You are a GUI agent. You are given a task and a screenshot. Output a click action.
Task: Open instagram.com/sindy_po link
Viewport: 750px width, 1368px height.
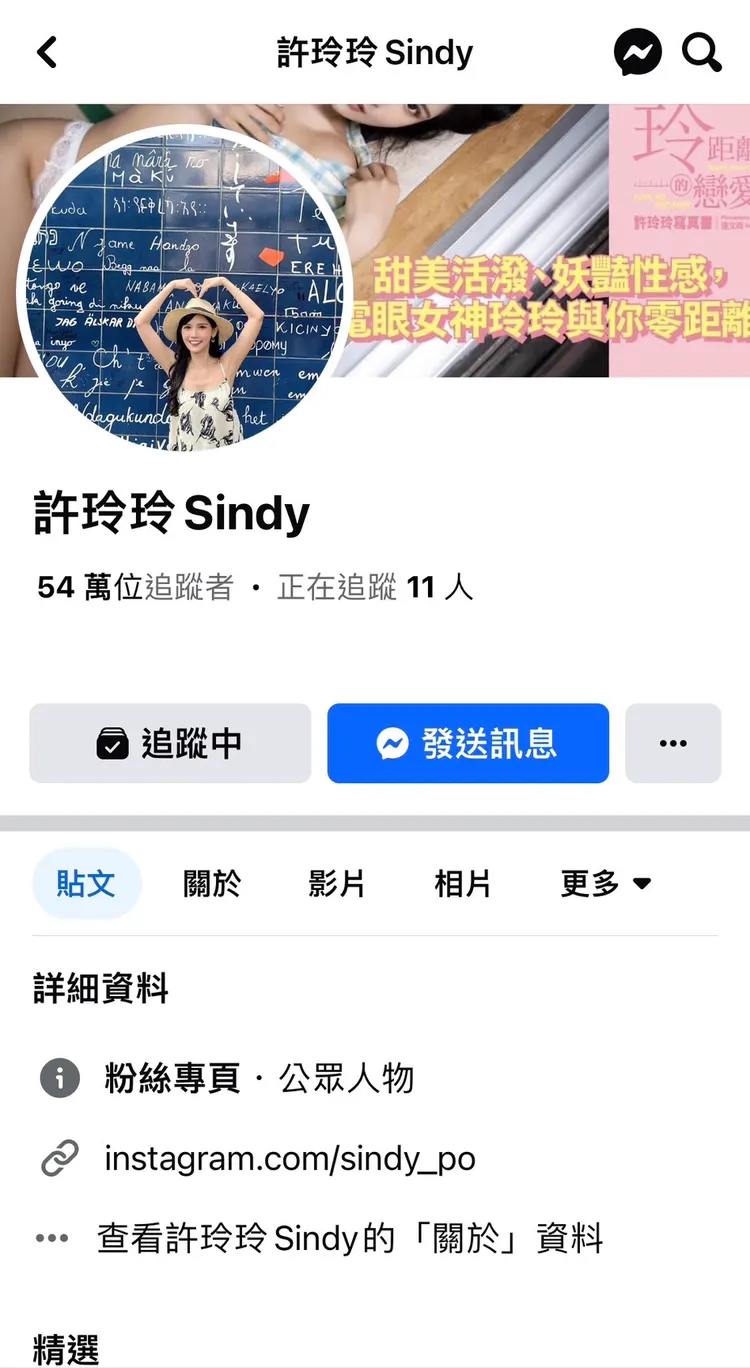click(x=290, y=1158)
